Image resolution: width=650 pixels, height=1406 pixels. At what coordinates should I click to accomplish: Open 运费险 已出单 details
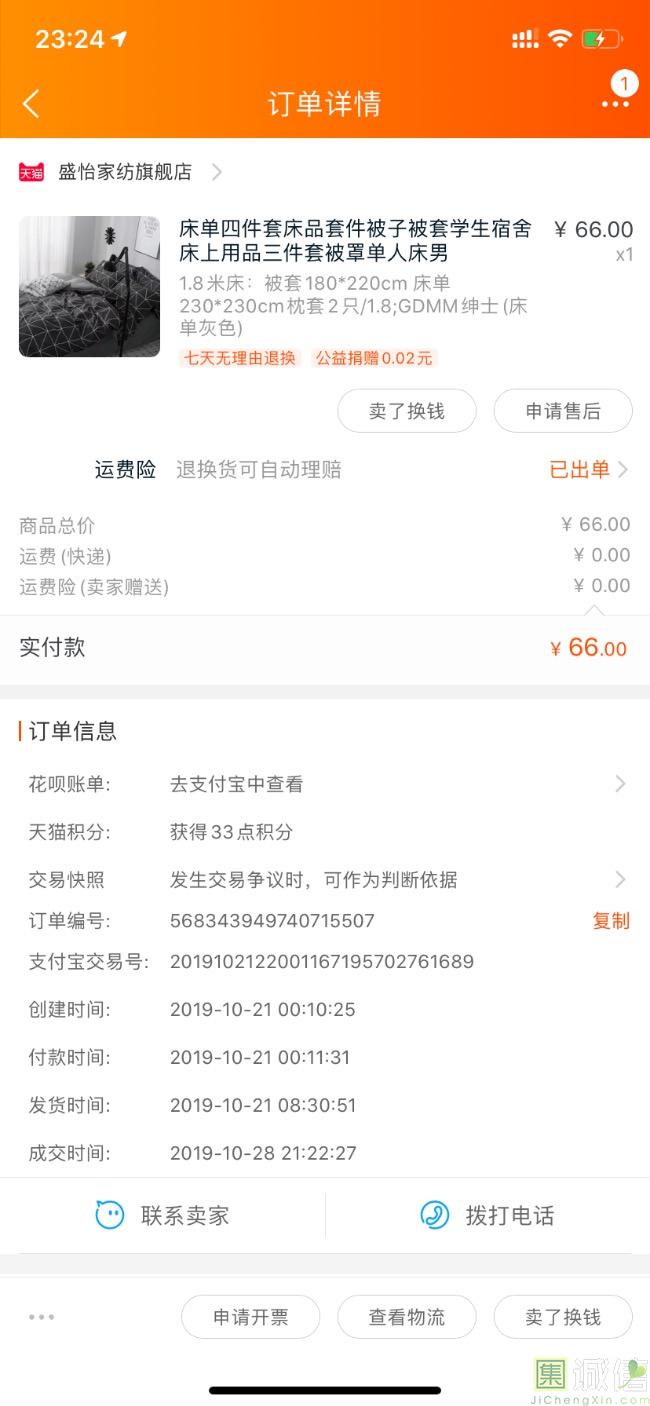tap(588, 470)
